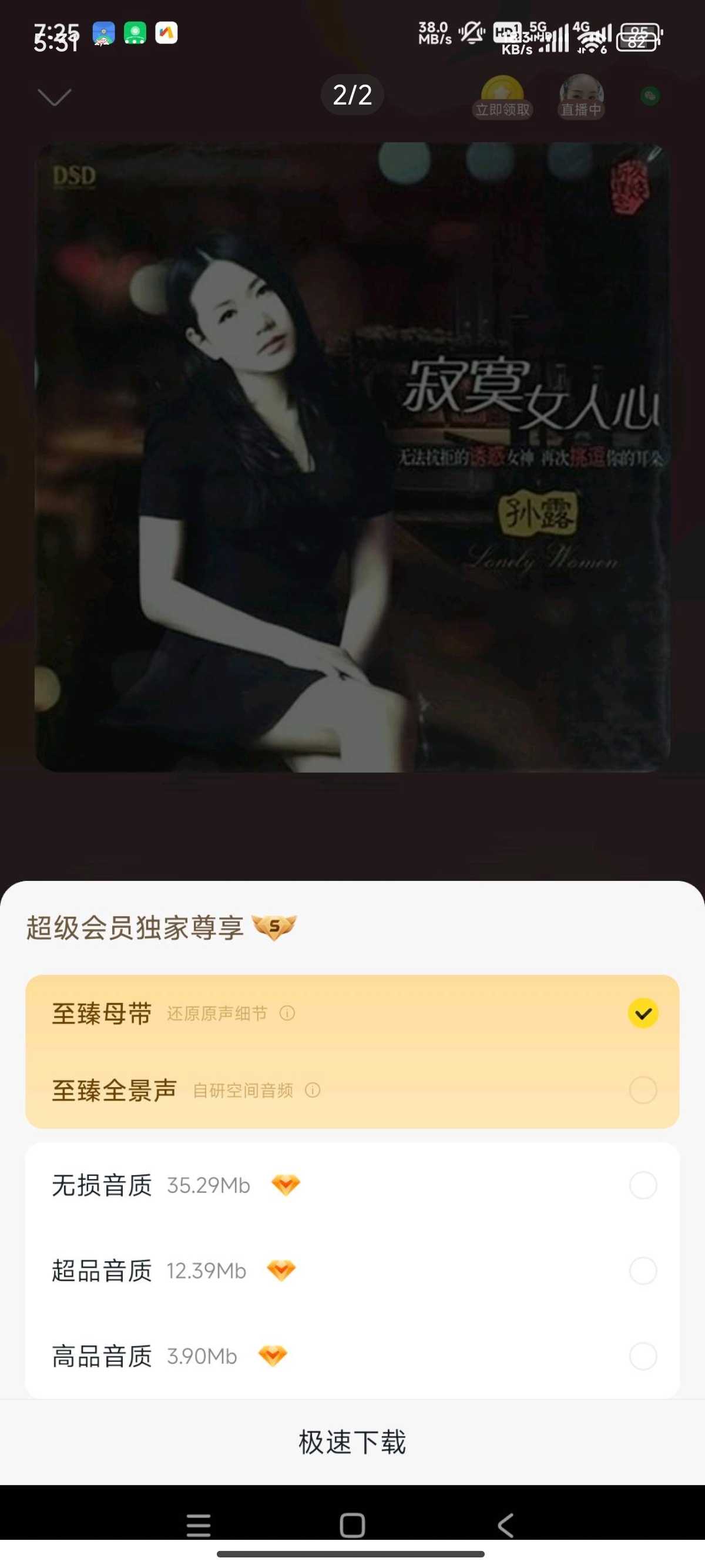Go back using the system back button
The width and height of the screenshot is (705, 1568).
point(505,1525)
